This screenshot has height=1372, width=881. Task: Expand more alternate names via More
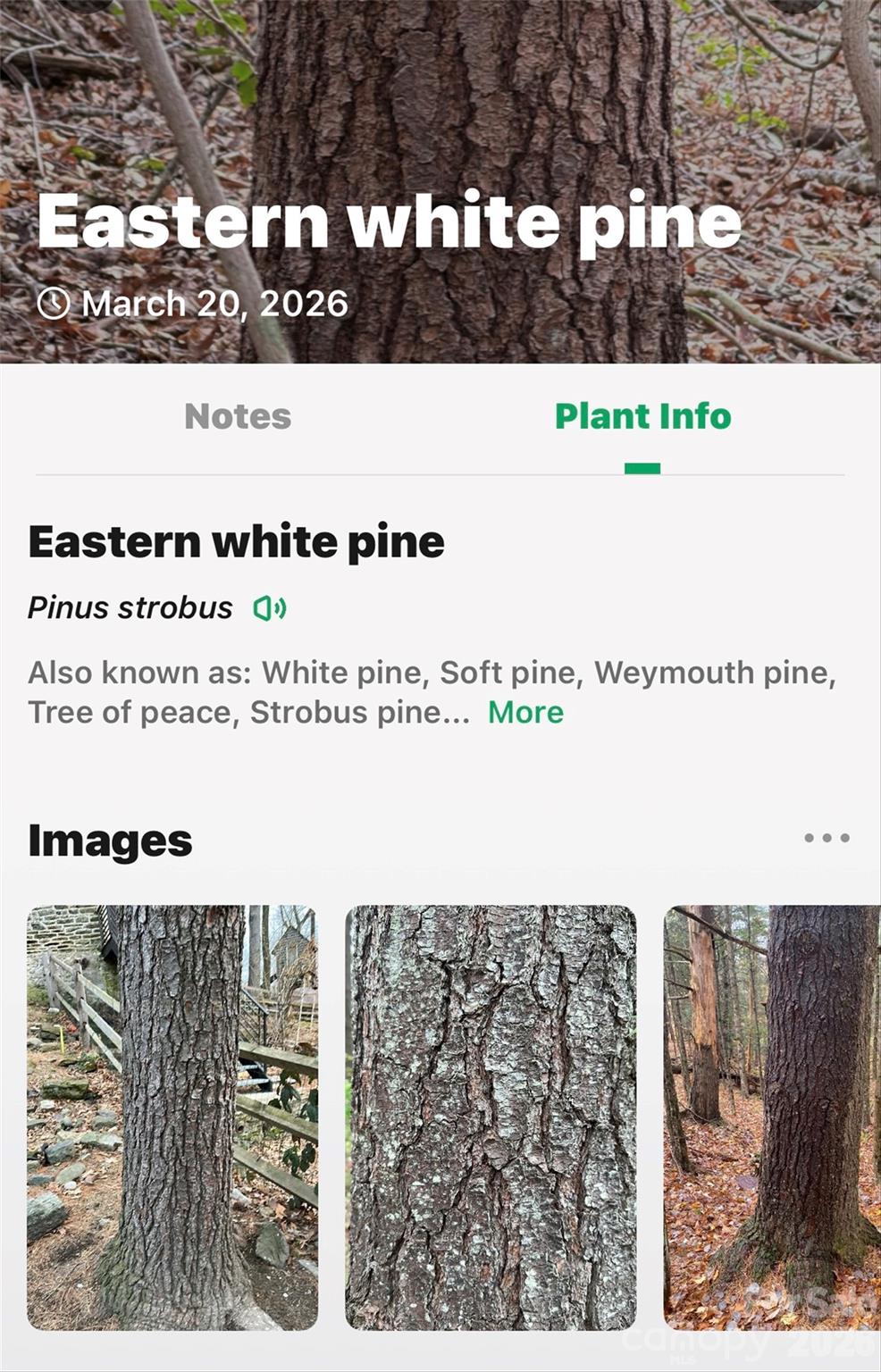(x=525, y=712)
